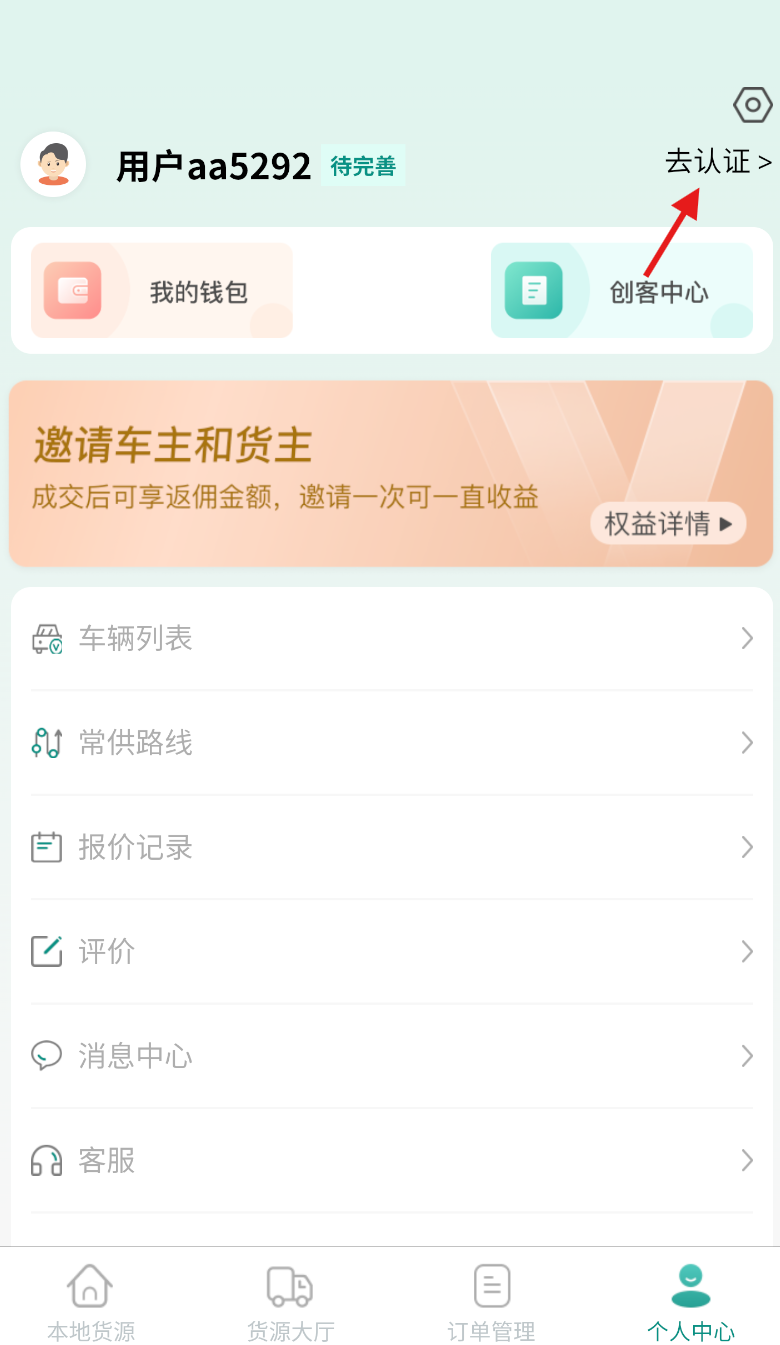Open 创客中心 card
Screen dimensions: 780x1345
coord(621,291)
